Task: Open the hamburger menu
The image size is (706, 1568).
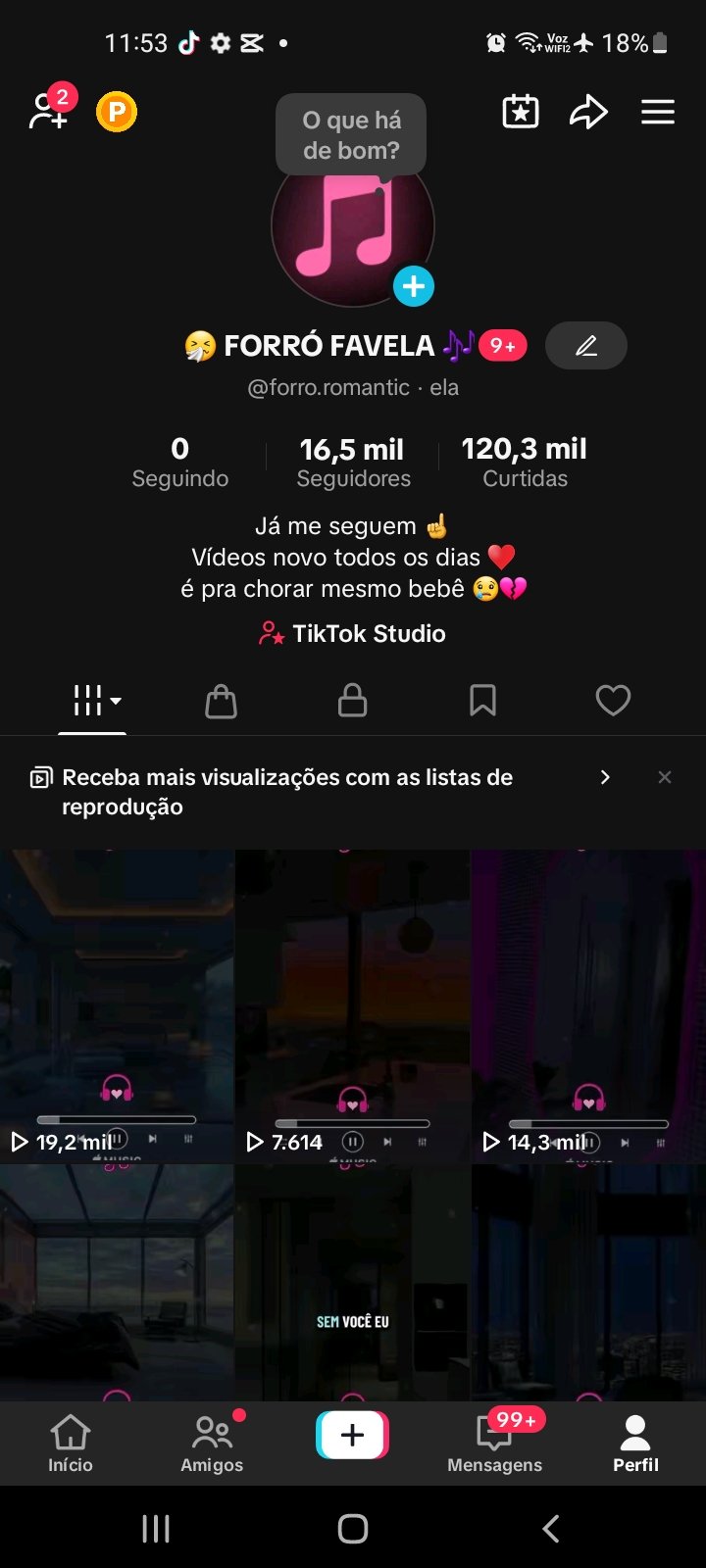Action: click(x=658, y=112)
